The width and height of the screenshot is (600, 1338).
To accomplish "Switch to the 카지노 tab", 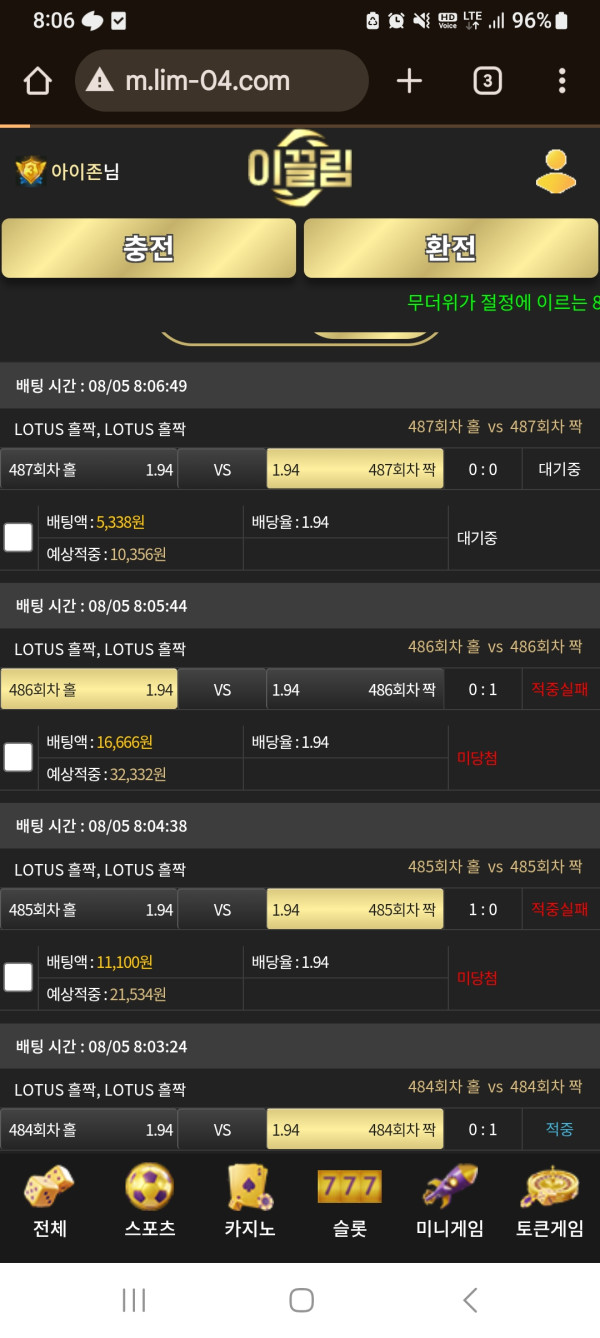I will pyautogui.click(x=250, y=1202).
